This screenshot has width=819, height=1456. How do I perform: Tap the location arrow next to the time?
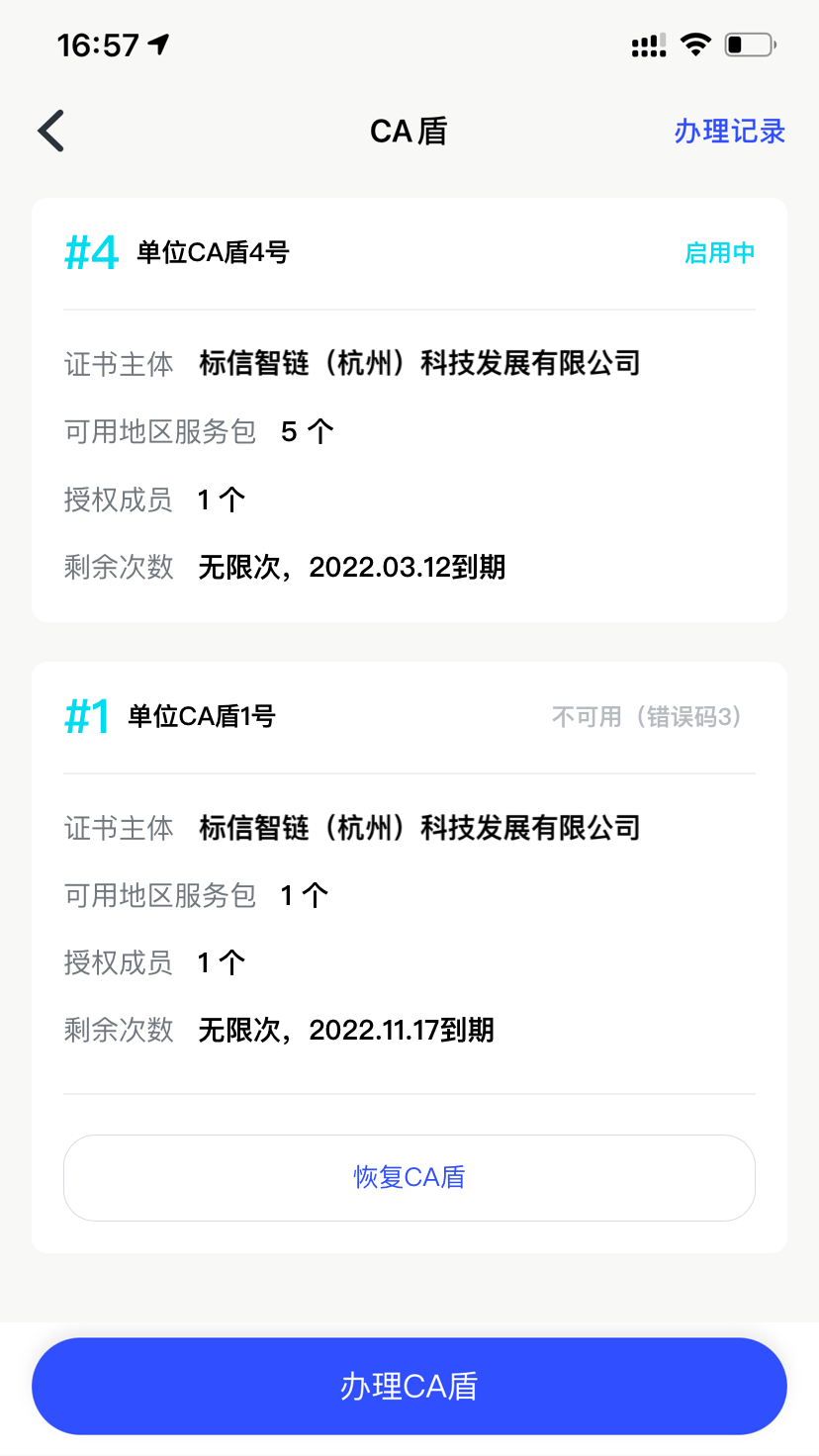tap(158, 43)
